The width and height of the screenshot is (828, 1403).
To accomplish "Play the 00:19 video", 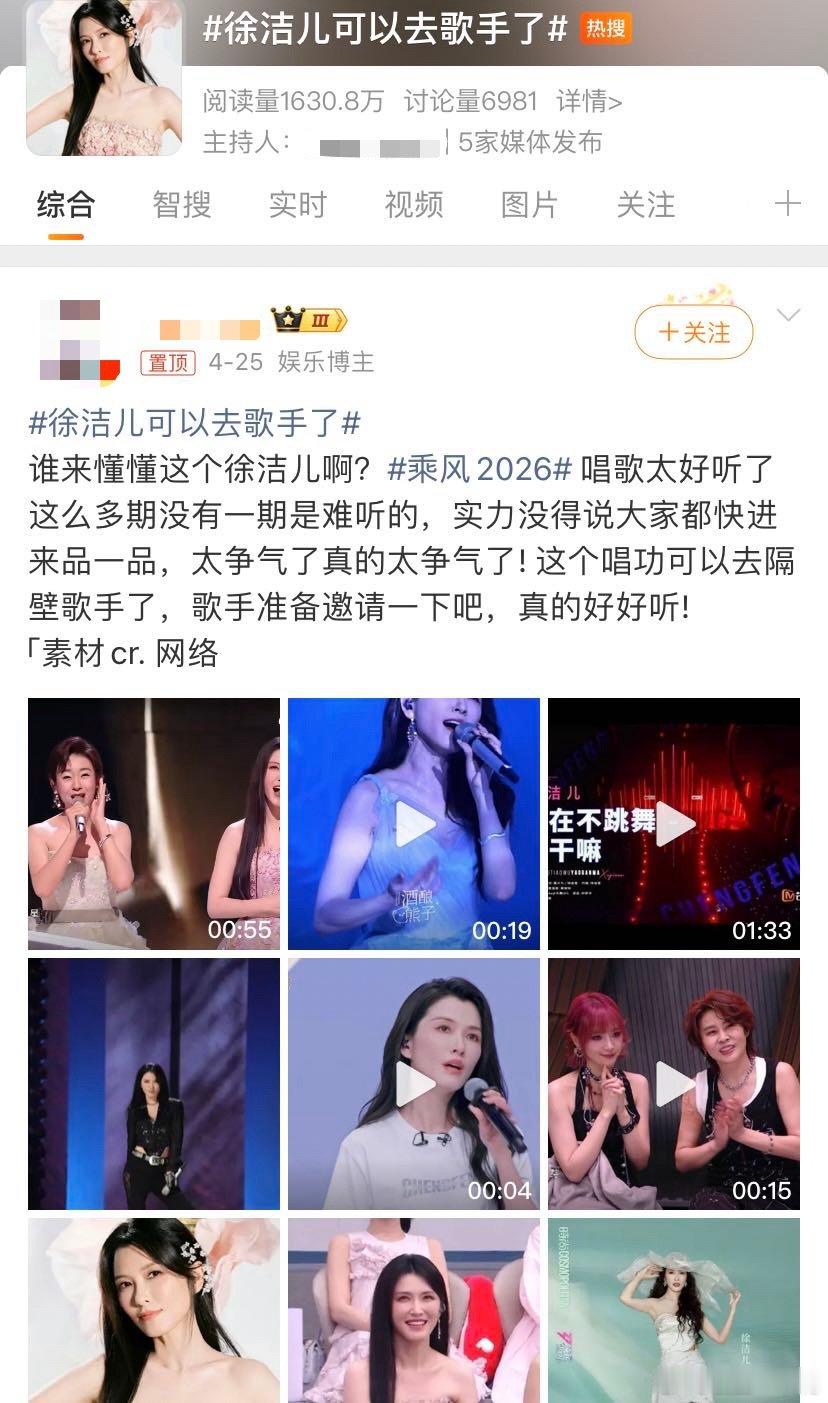I will click(x=414, y=824).
